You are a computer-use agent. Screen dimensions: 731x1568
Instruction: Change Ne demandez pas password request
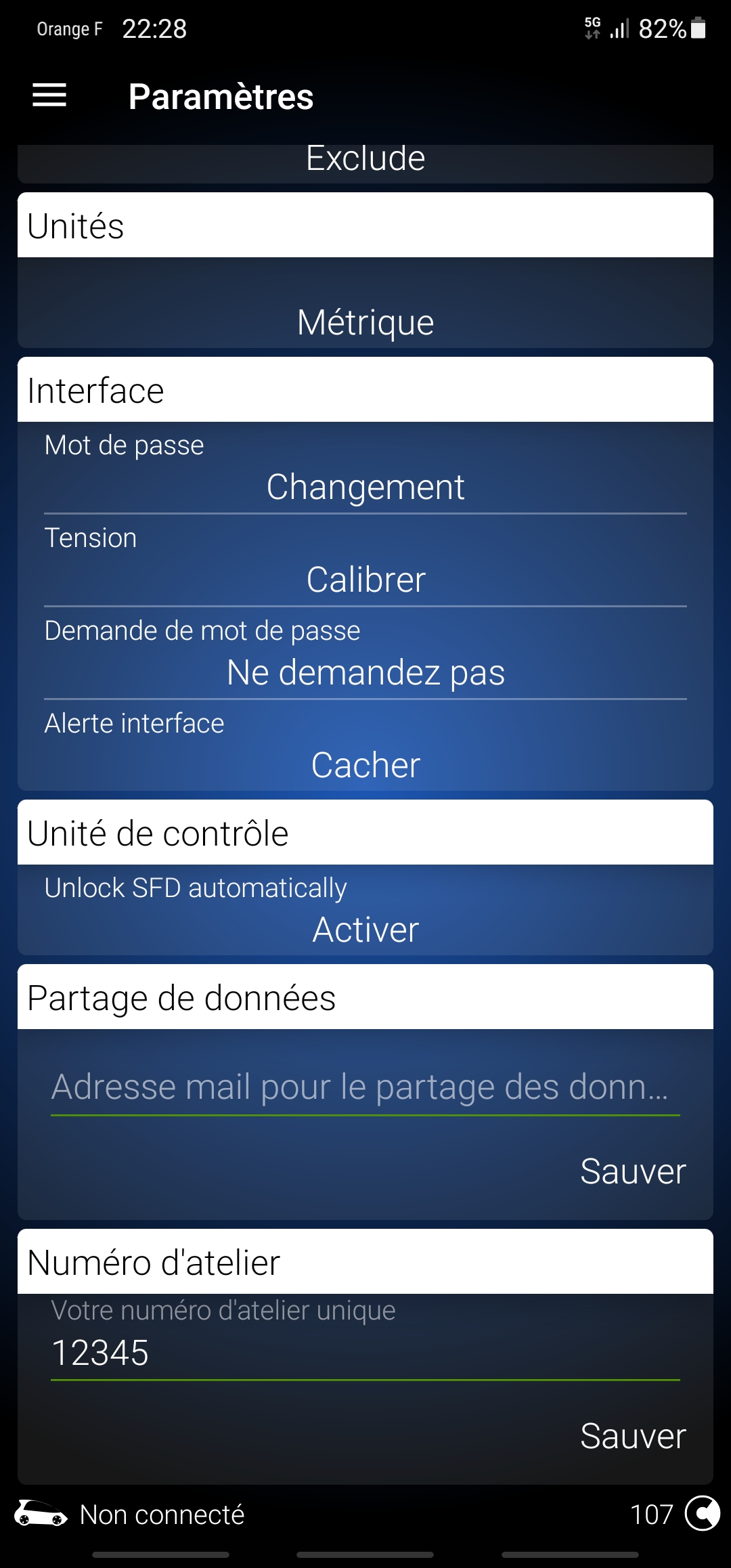click(x=365, y=672)
